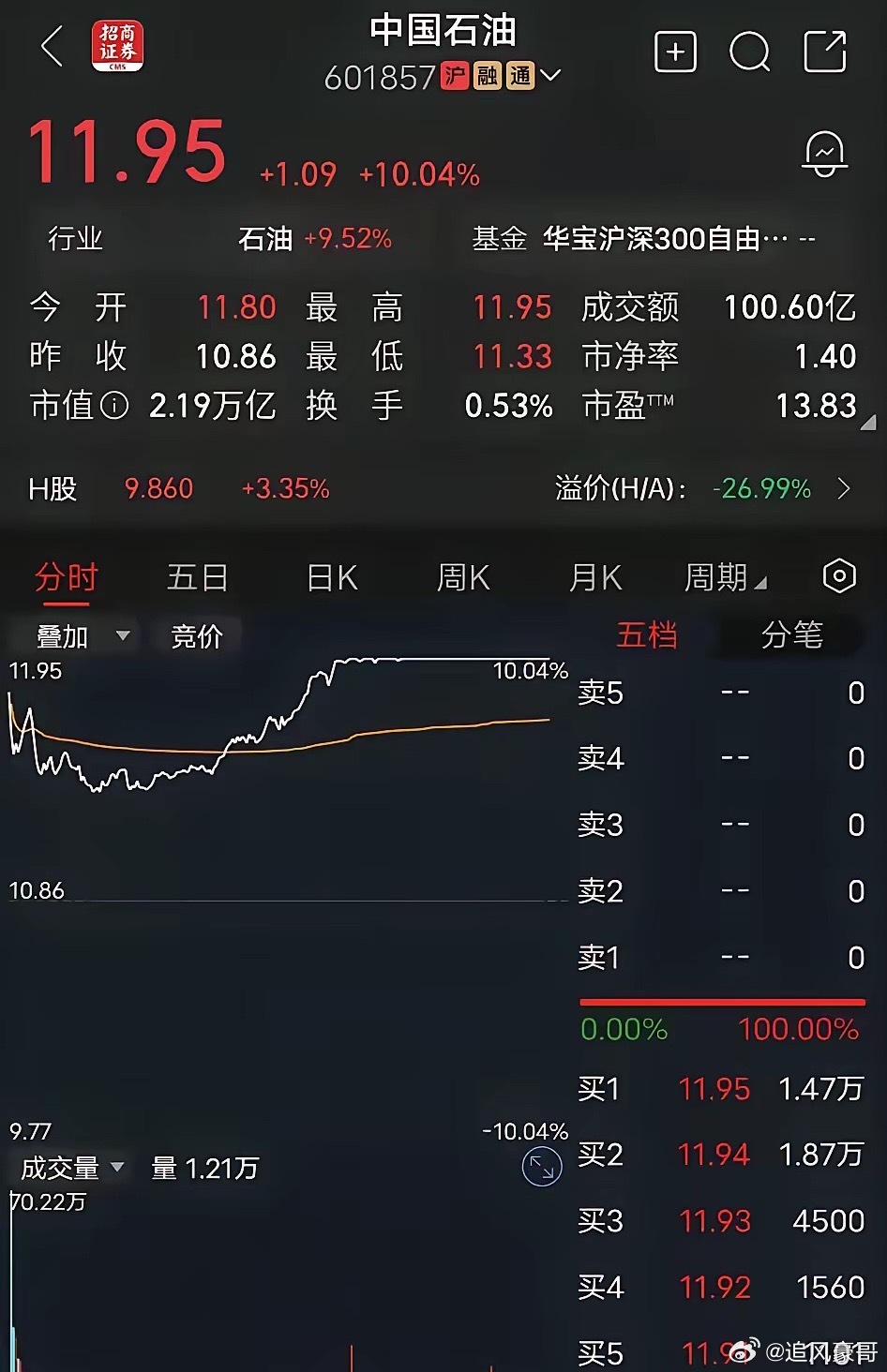Open chart settings gear icon
This screenshot has height=1372, width=887.
(x=839, y=576)
